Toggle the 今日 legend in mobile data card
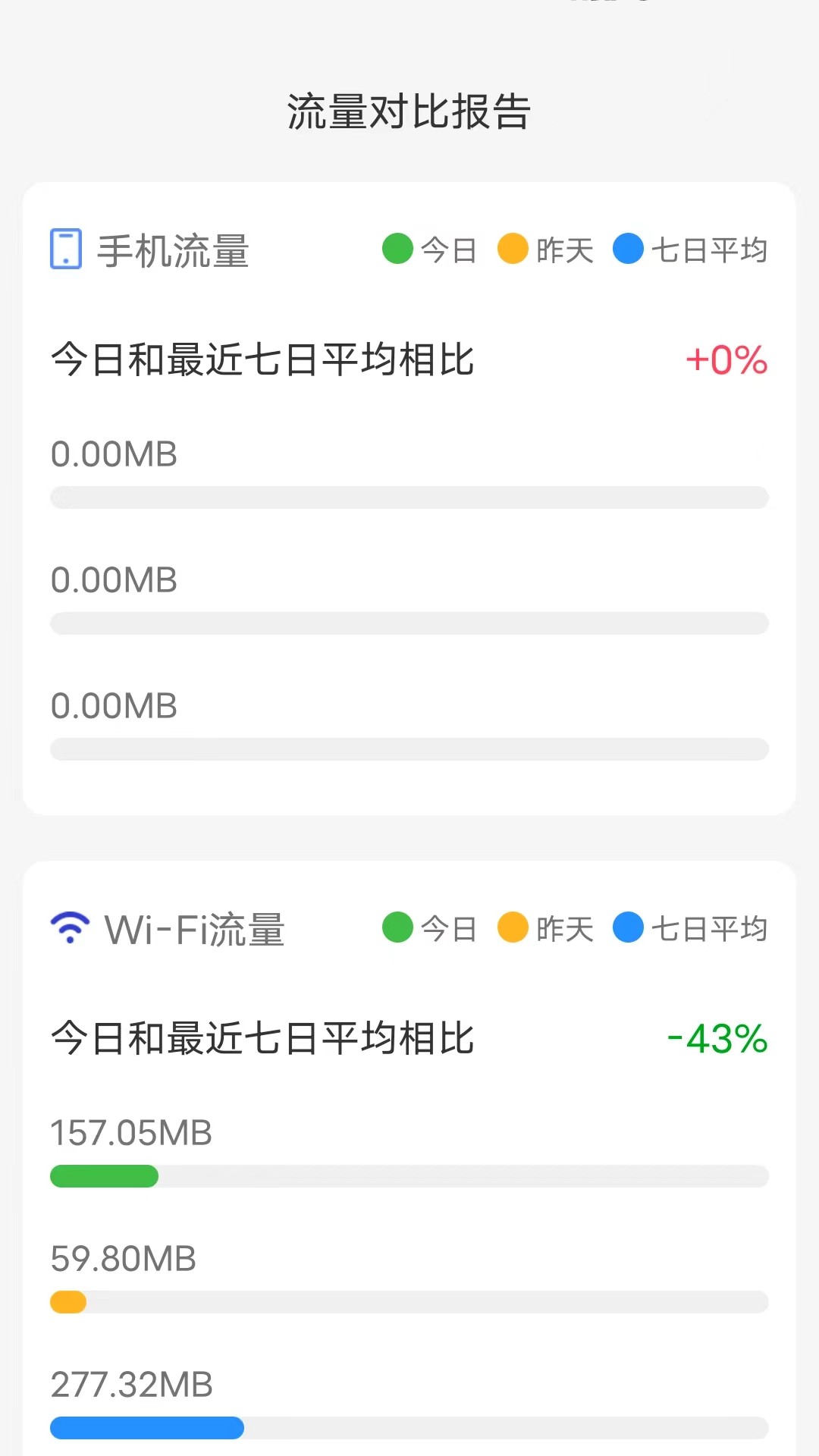This screenshot has height=1456, width=819. click(428, 249)
